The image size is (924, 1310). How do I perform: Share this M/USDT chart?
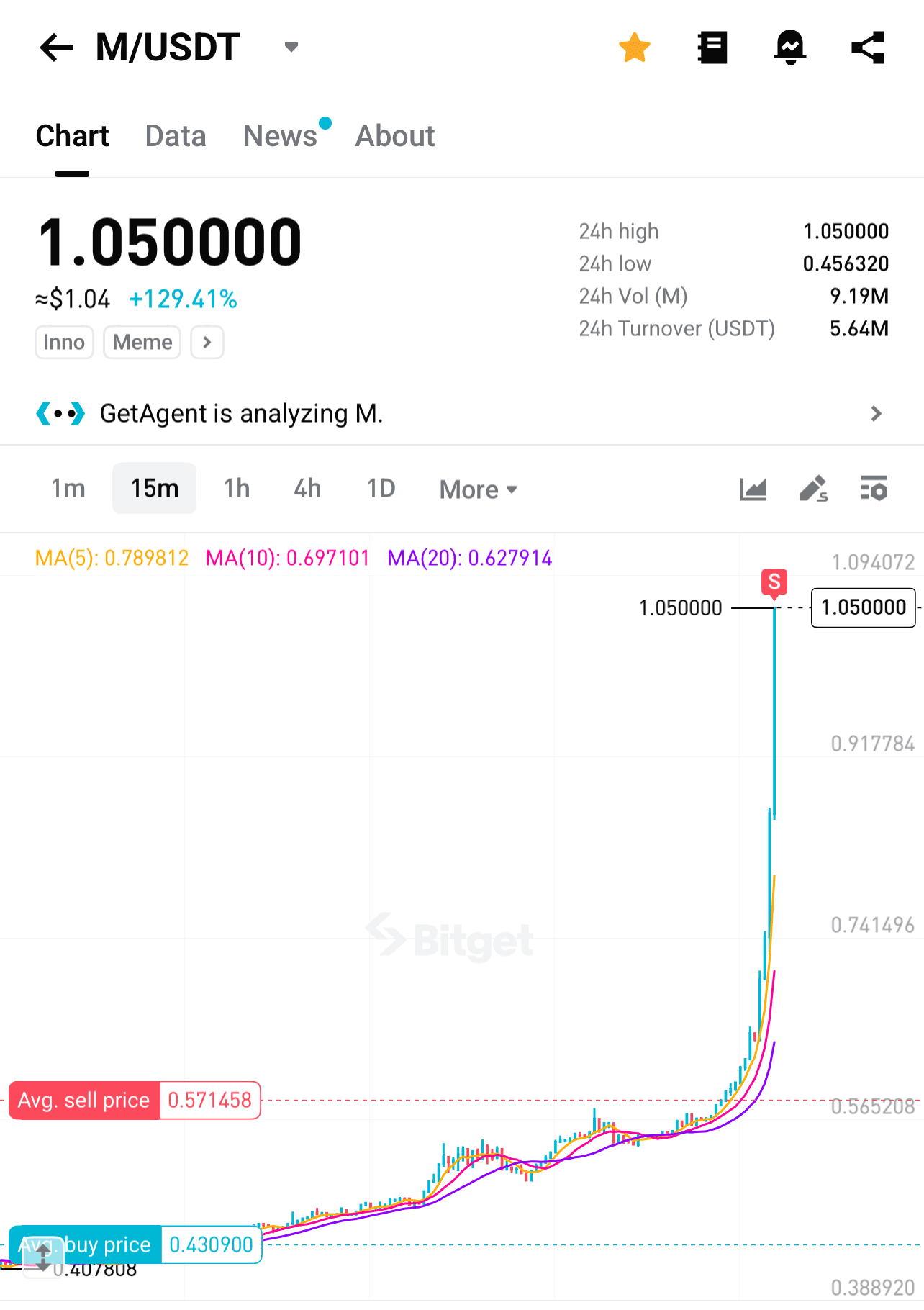[867, 48]
